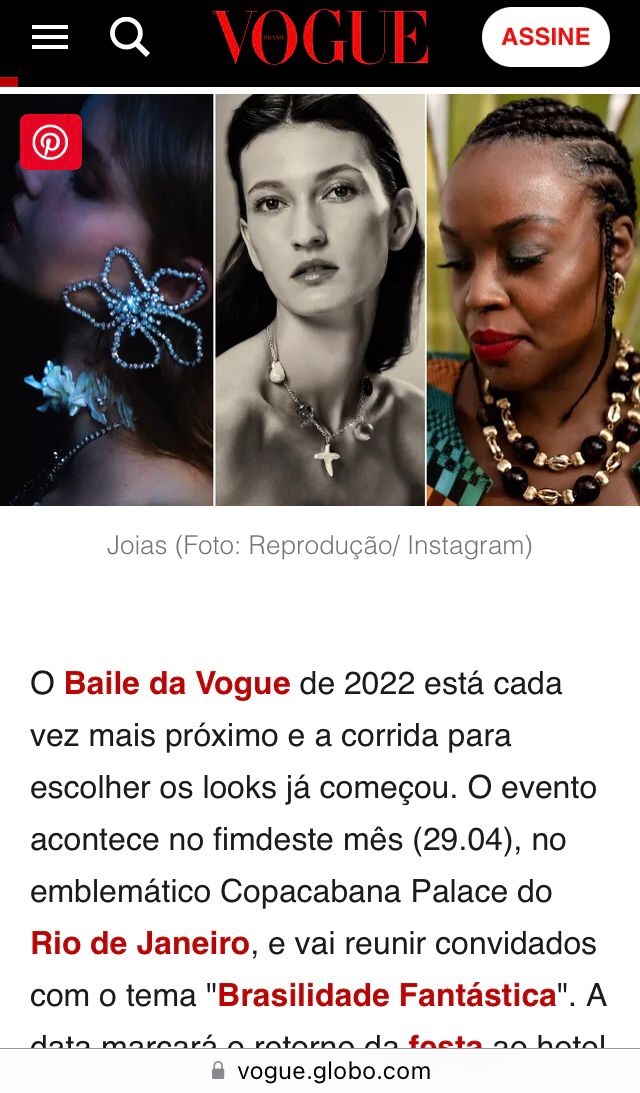Open the Baile da Vogue link
The width and height of the screenshot is (640, 1093).
click(x=177, y=684)
